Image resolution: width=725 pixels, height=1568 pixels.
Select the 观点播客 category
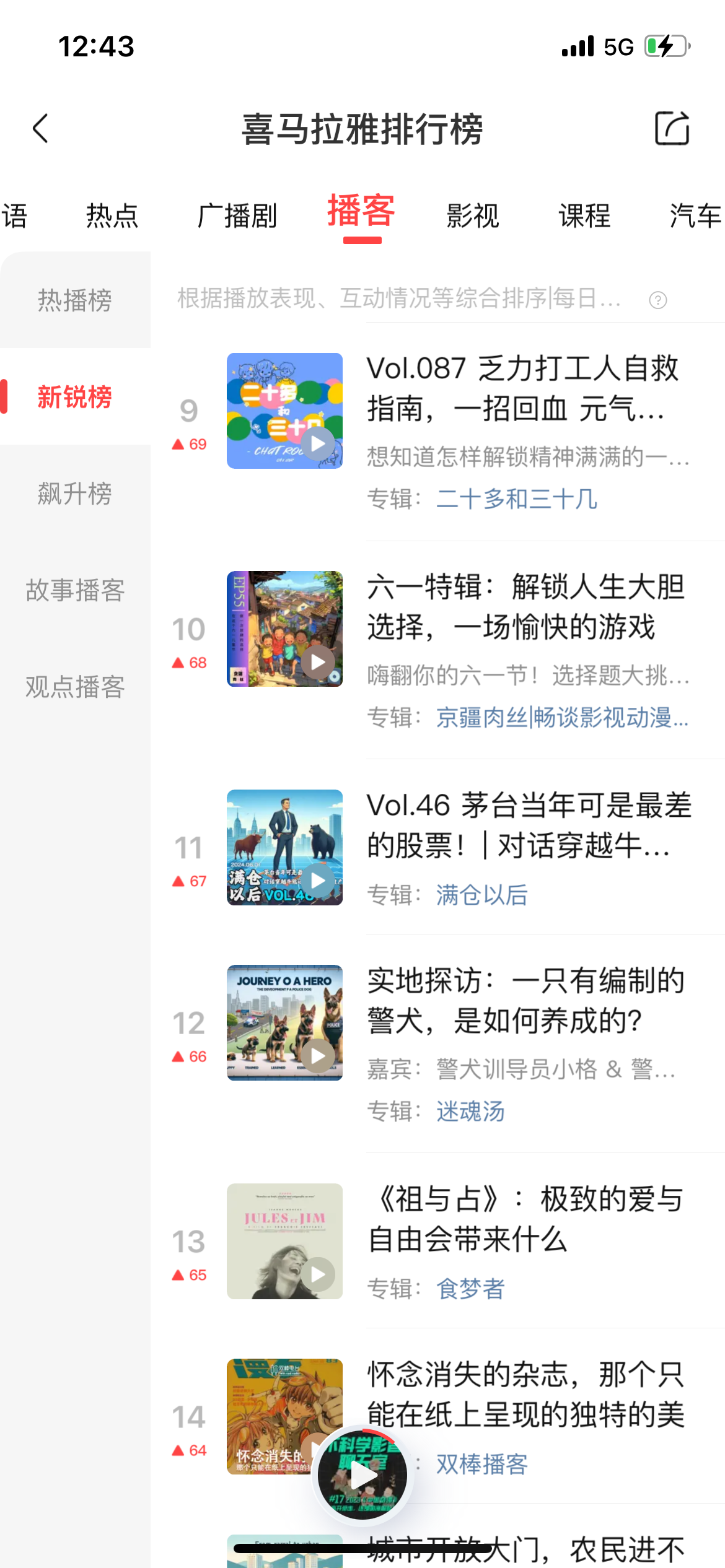75,687
